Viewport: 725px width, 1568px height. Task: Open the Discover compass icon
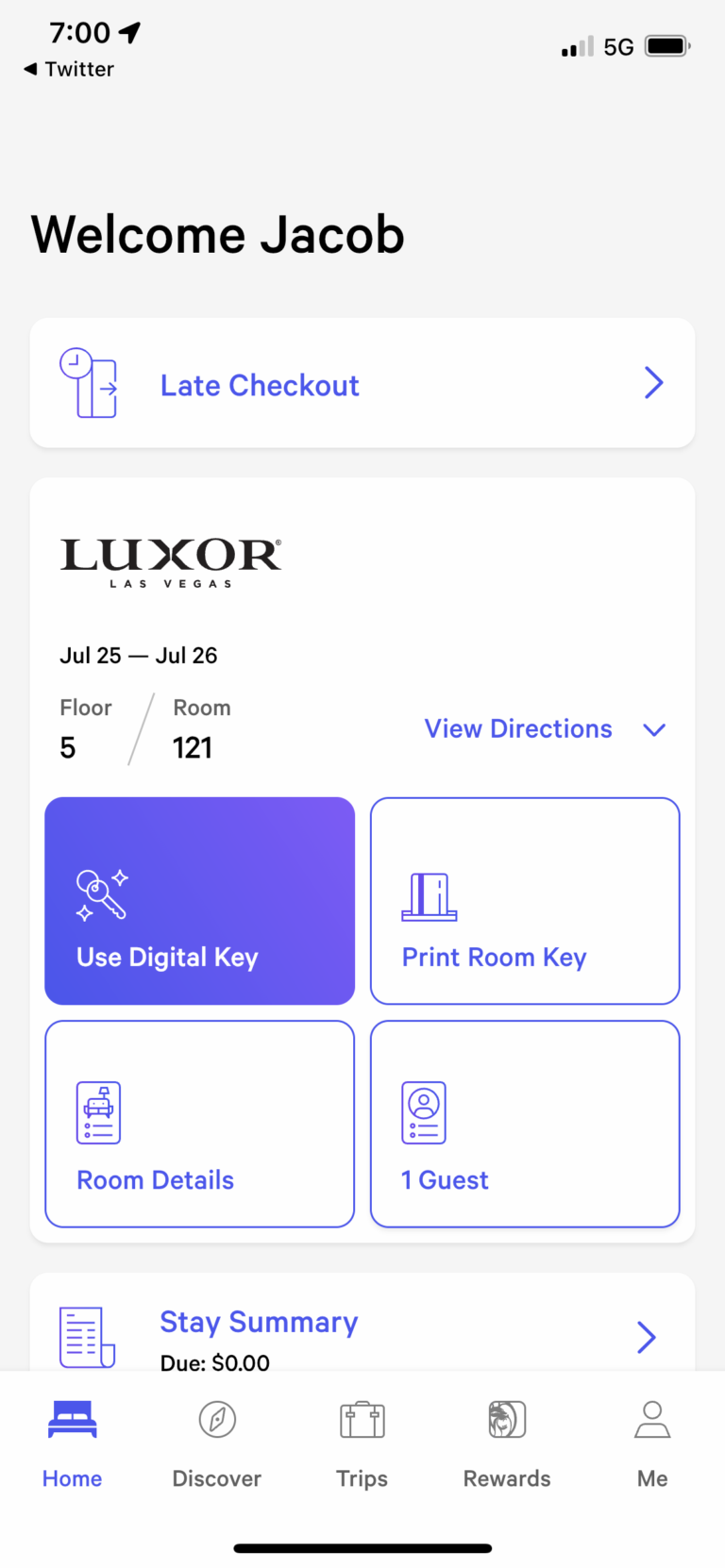216,1419
